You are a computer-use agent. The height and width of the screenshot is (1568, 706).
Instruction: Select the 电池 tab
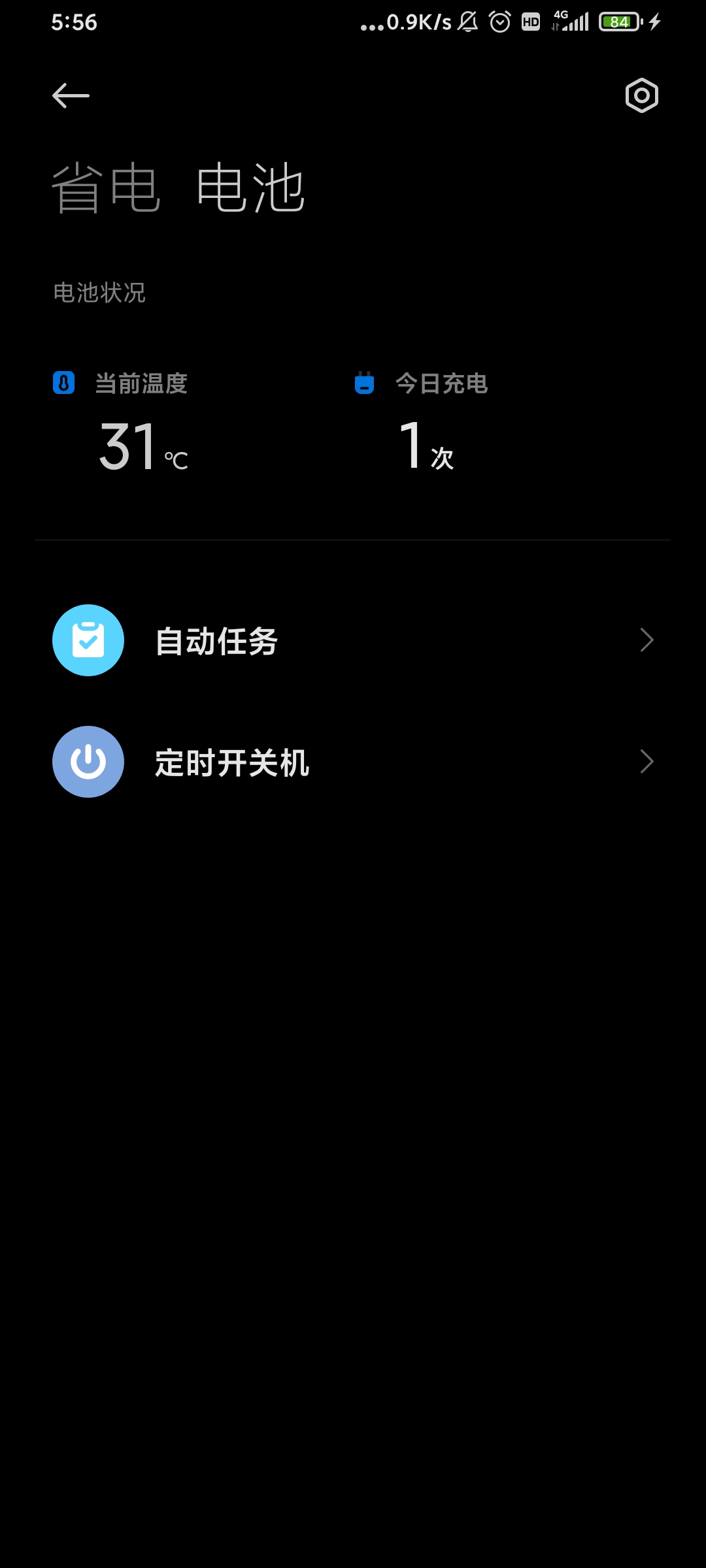tap(251, 188)
